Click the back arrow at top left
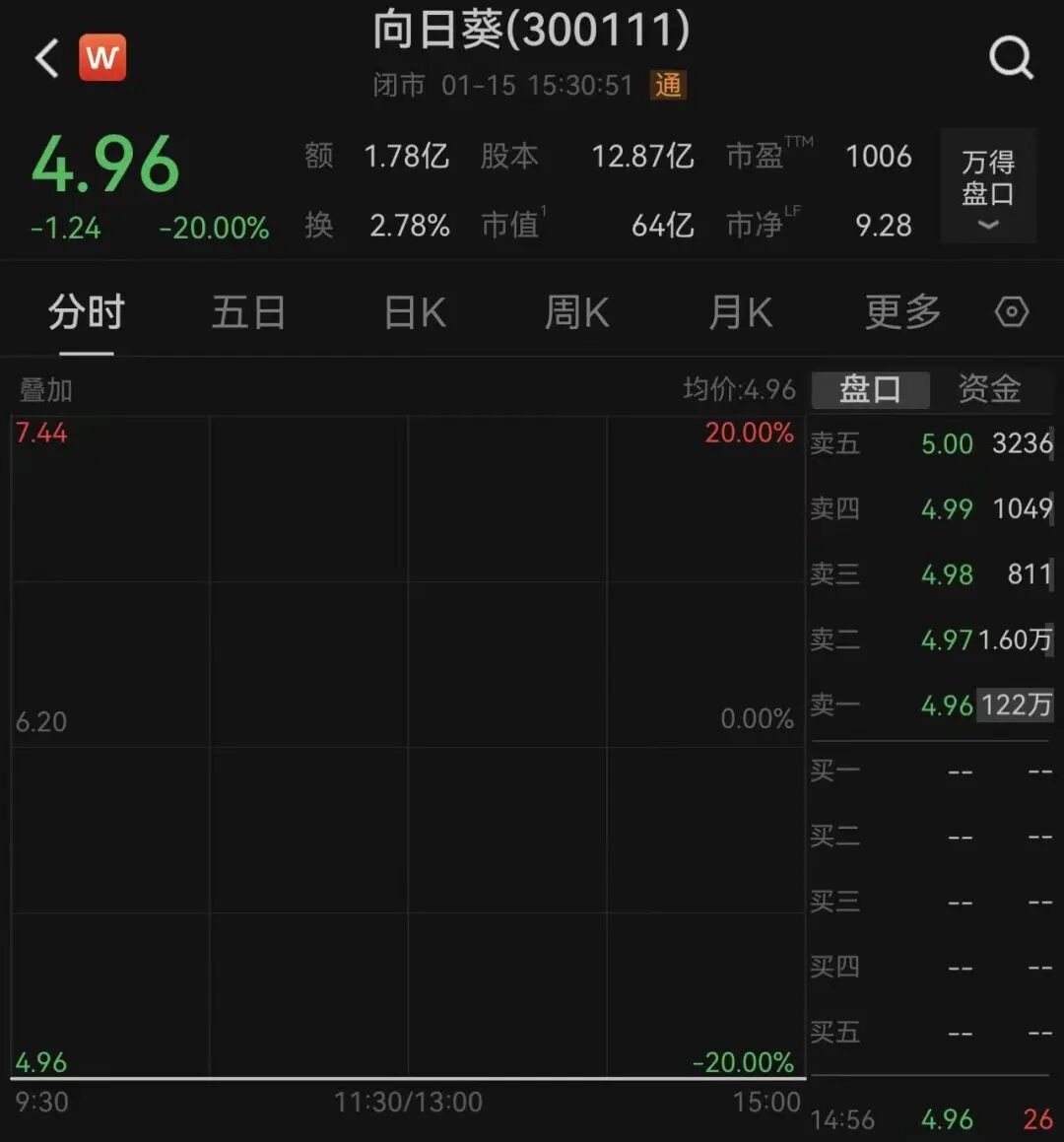This screenshot has height=1142, width=1064. (x=46, y=57)
